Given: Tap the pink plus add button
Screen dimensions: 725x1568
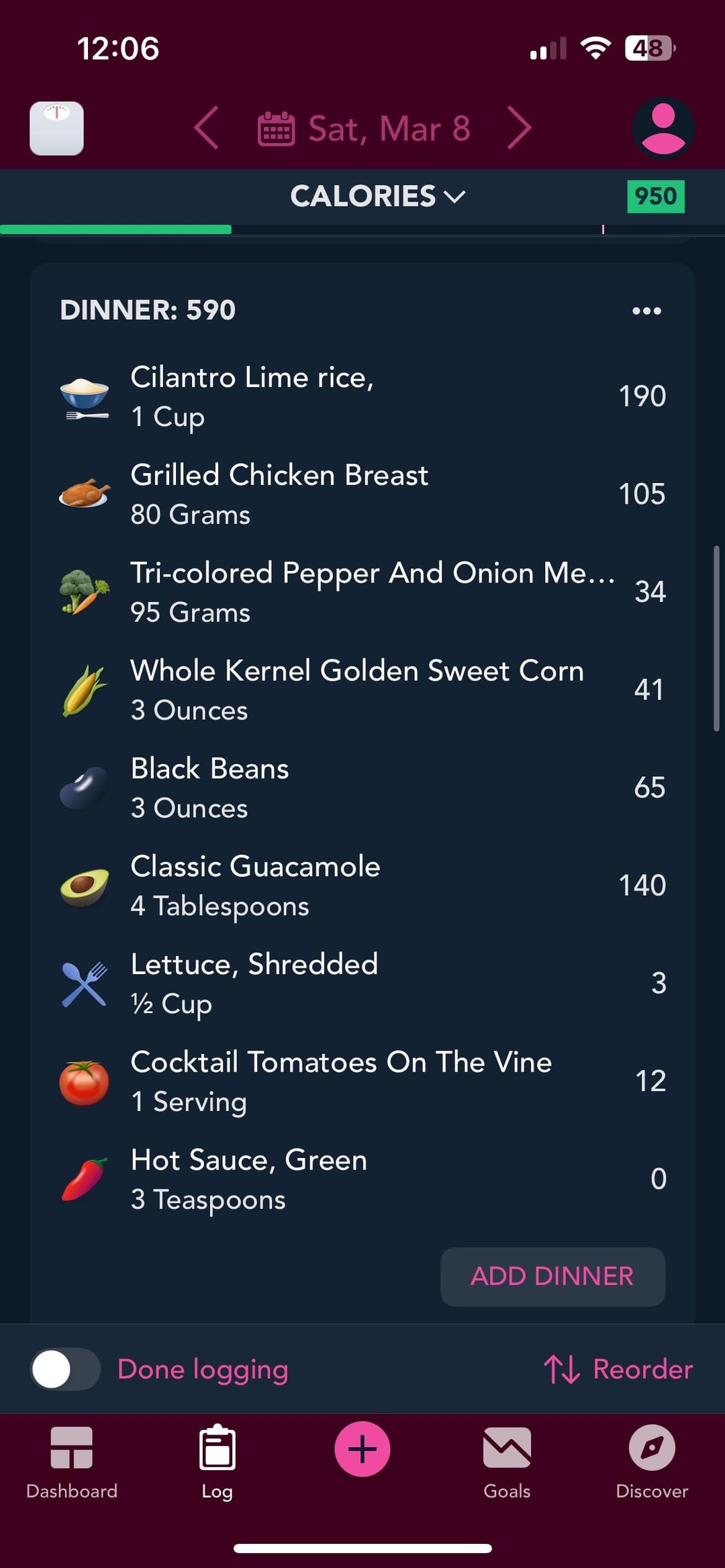Looking at the screenshot, I should 362,1449.
